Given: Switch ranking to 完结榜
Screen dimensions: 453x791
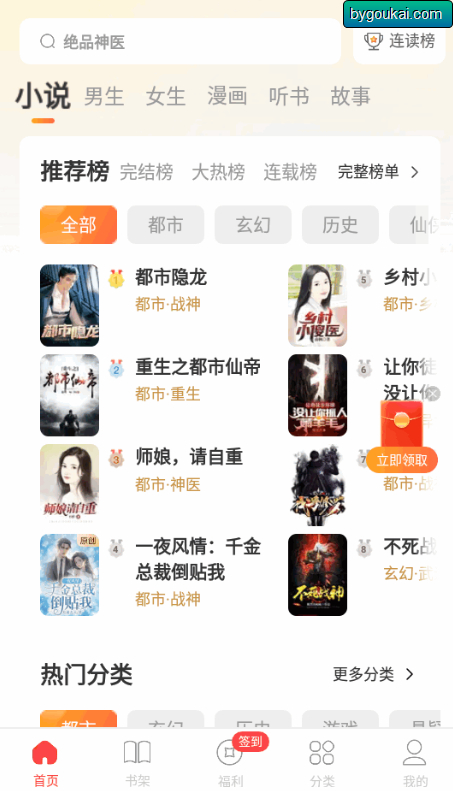Looking at the screenshot, I should [x=146, y=172].
